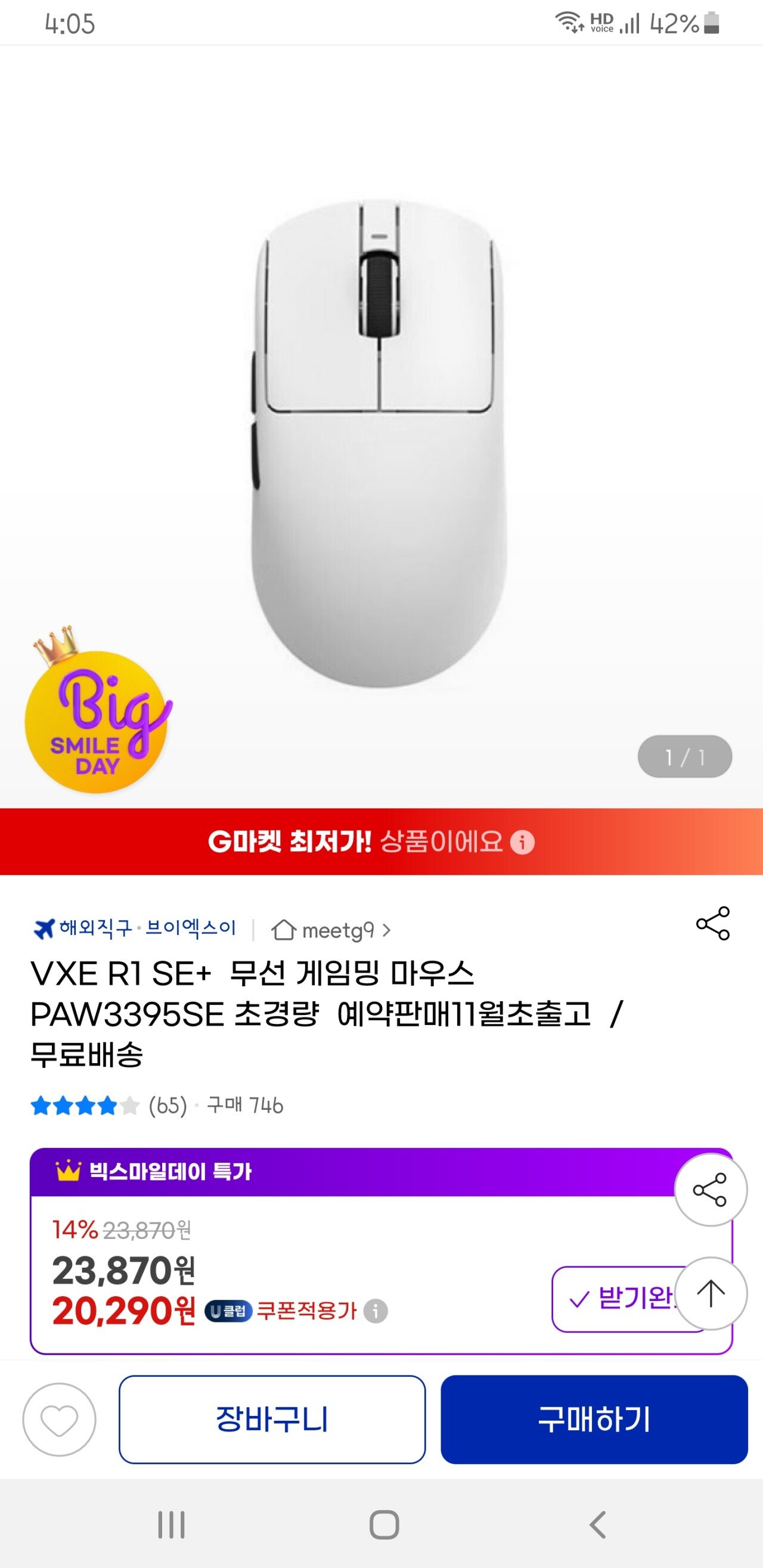Image resolution: width=763 pixels, height=1568 pixels.
Task: View the white mouse product image
Action: [x=379, y=445]
